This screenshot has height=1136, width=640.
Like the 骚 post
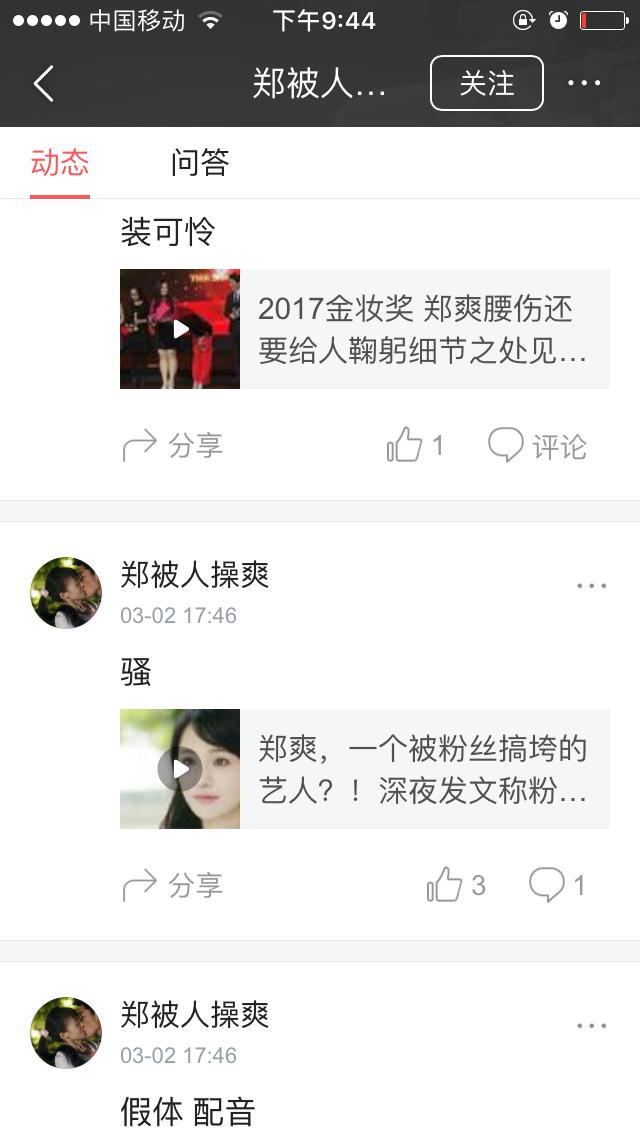pos(455,886)
